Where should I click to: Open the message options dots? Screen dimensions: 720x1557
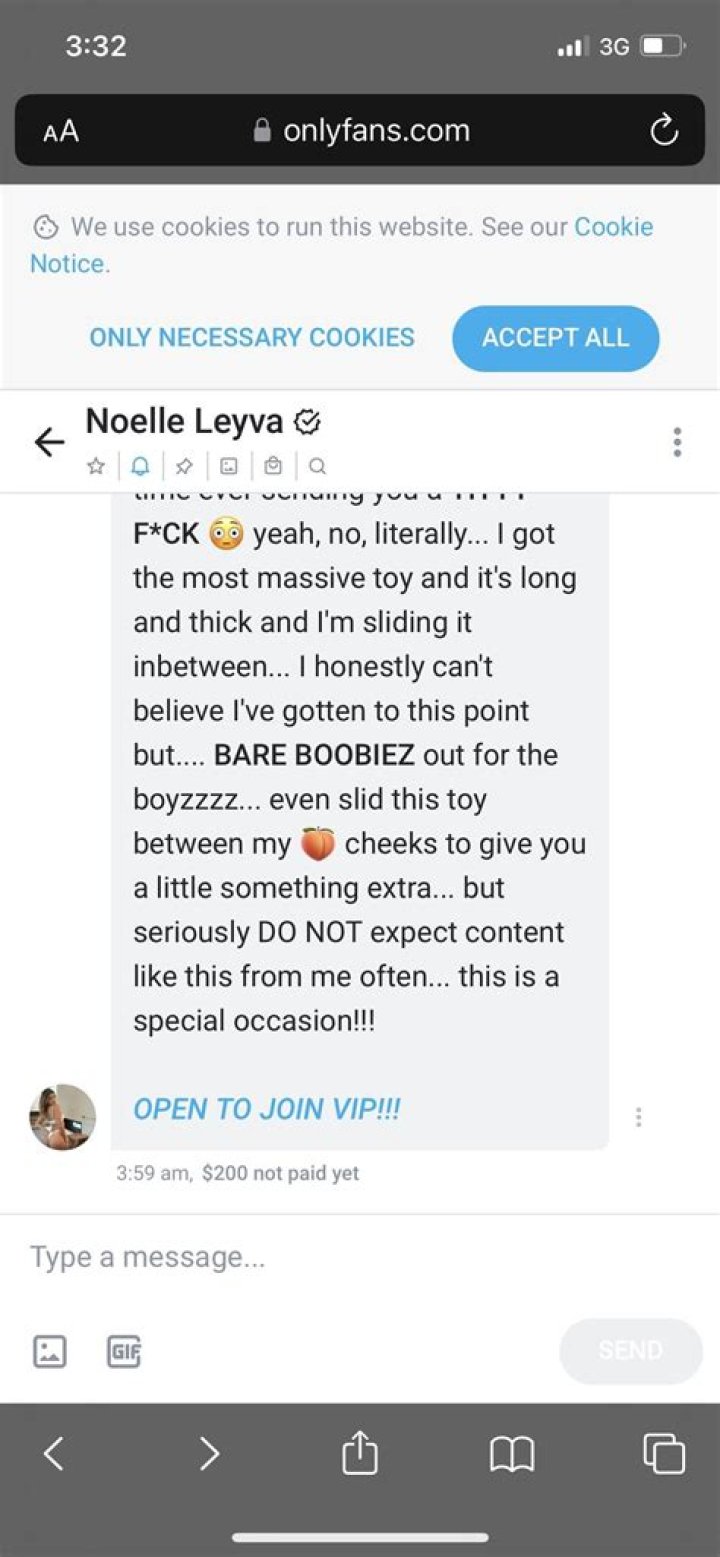638,1117
